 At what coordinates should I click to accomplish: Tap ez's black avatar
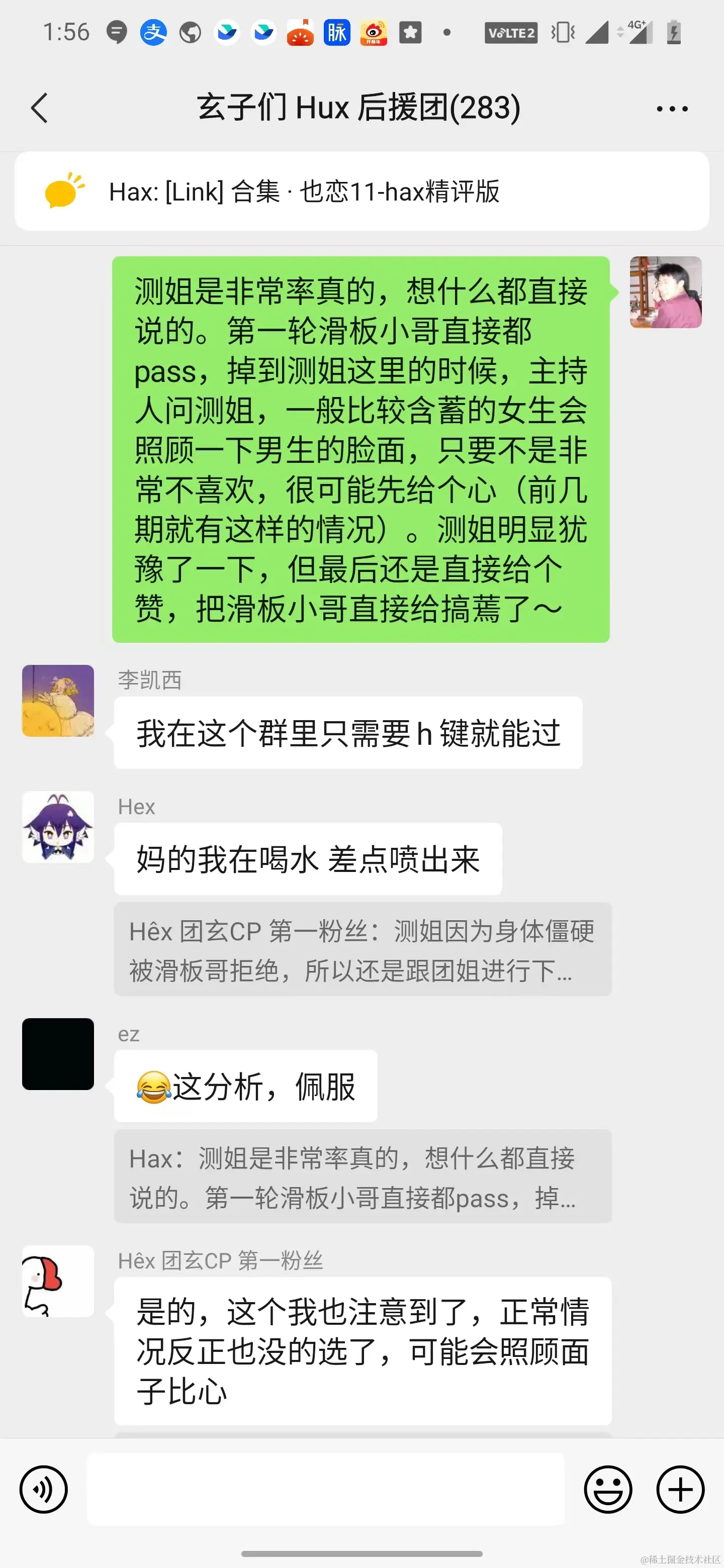(x=58, y=1054)
